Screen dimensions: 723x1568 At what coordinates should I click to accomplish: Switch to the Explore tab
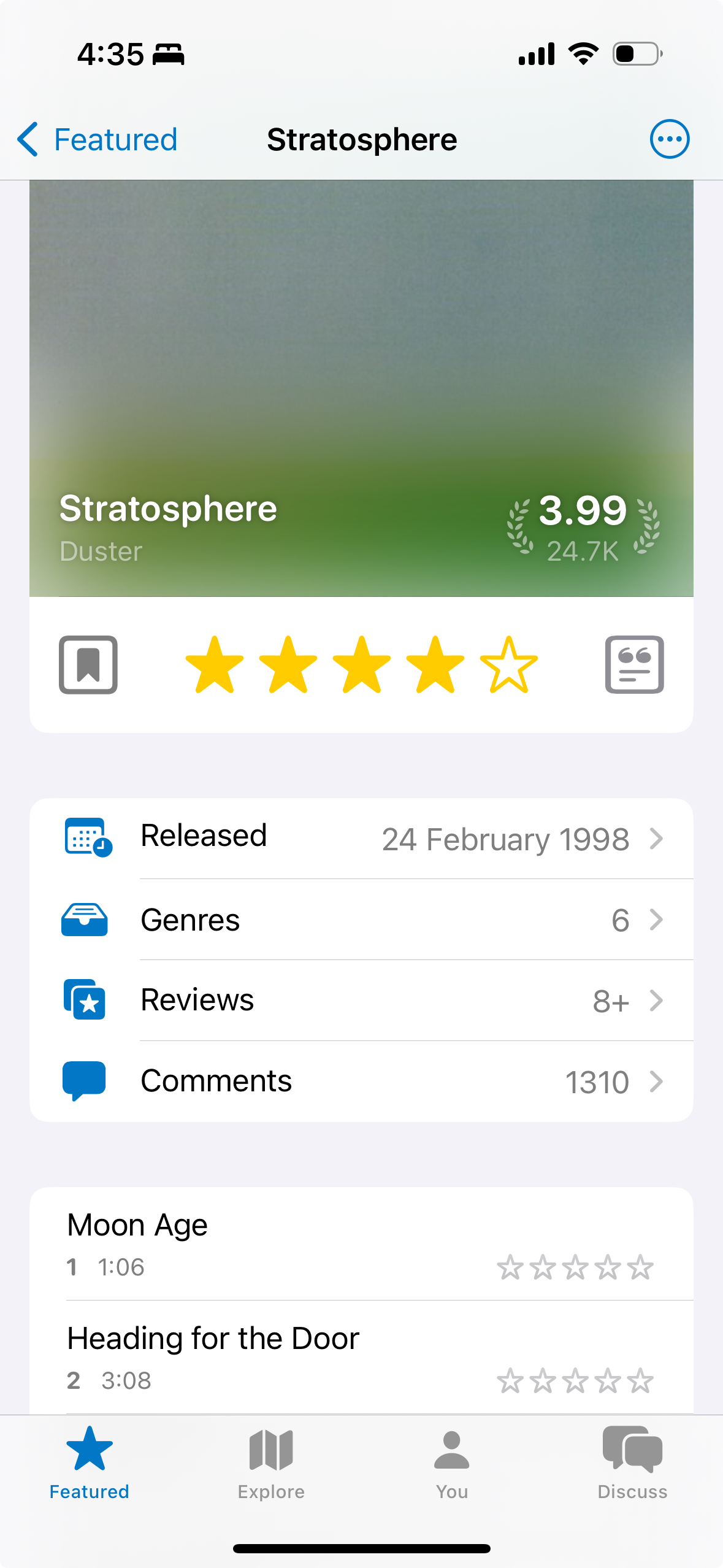click(x=271, y=1464)
